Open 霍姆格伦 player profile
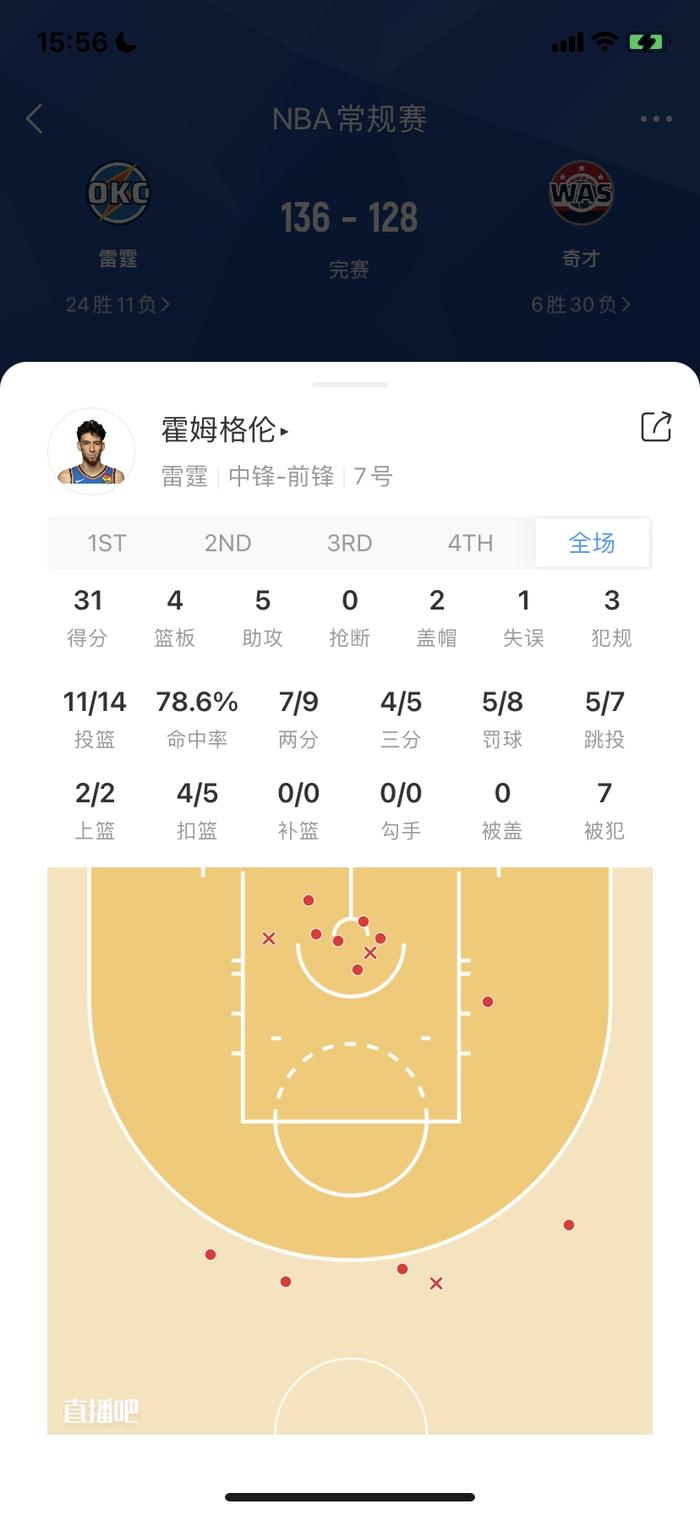 point(225,430)
